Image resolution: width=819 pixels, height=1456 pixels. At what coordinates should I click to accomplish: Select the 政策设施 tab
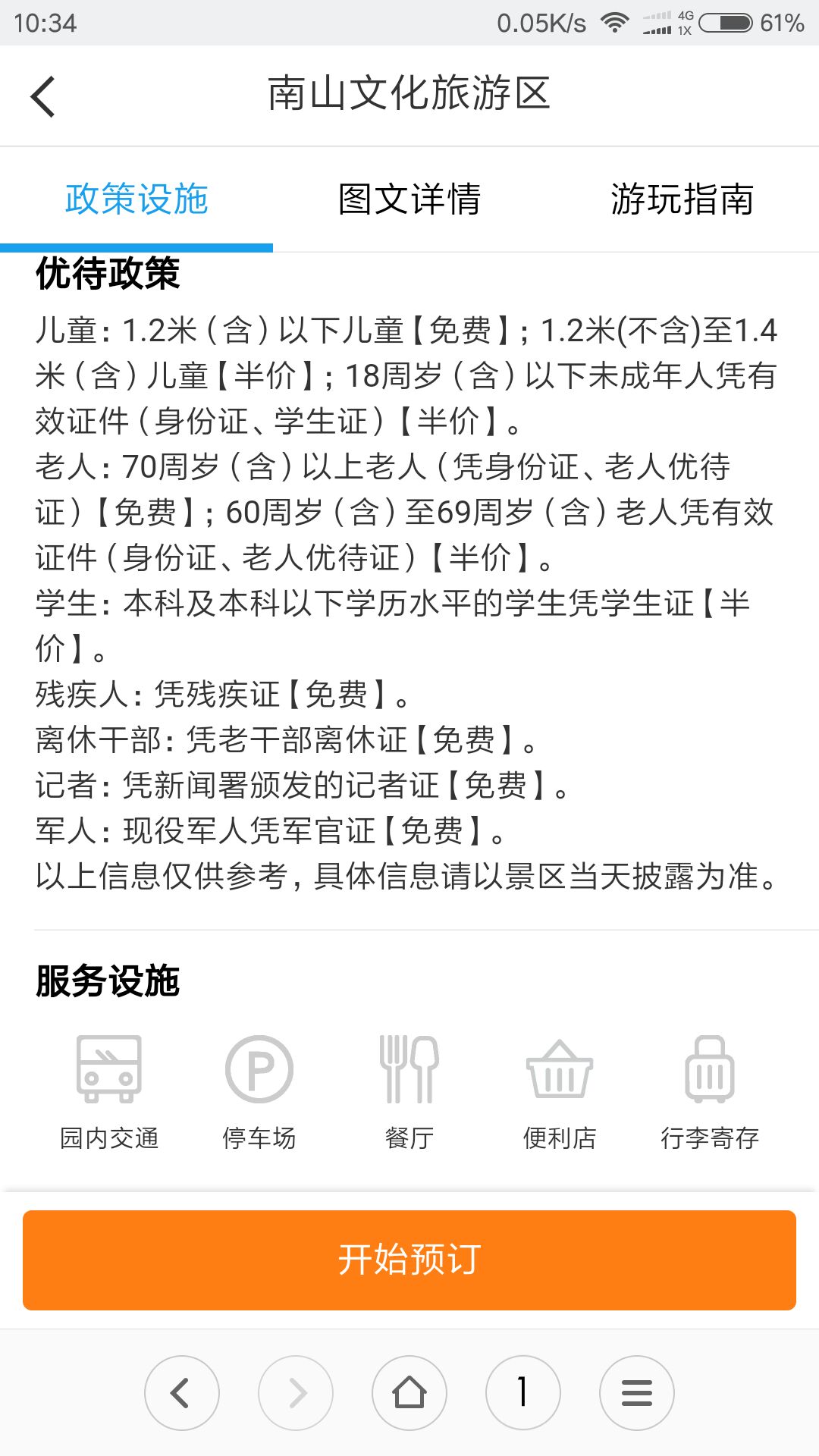tap(136, 199)
